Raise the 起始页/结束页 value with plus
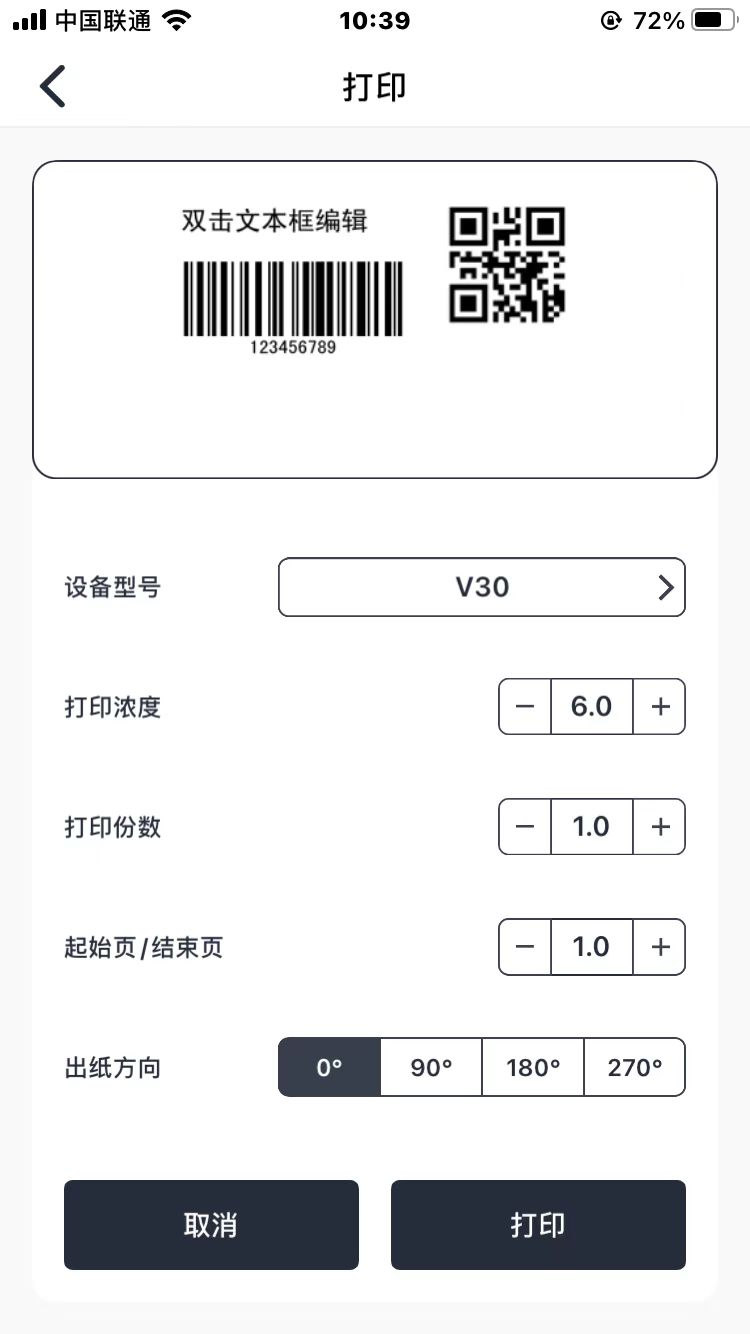Screen dimensions: 750x1334 [659, 947]
